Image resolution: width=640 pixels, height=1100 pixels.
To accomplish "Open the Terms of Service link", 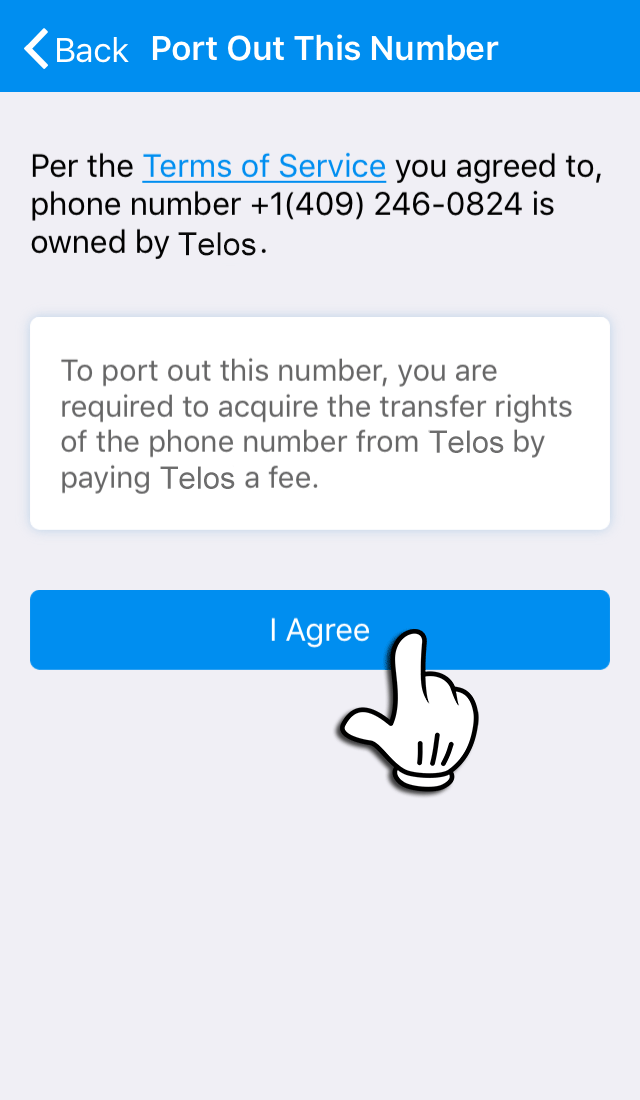I will (264, 166).
